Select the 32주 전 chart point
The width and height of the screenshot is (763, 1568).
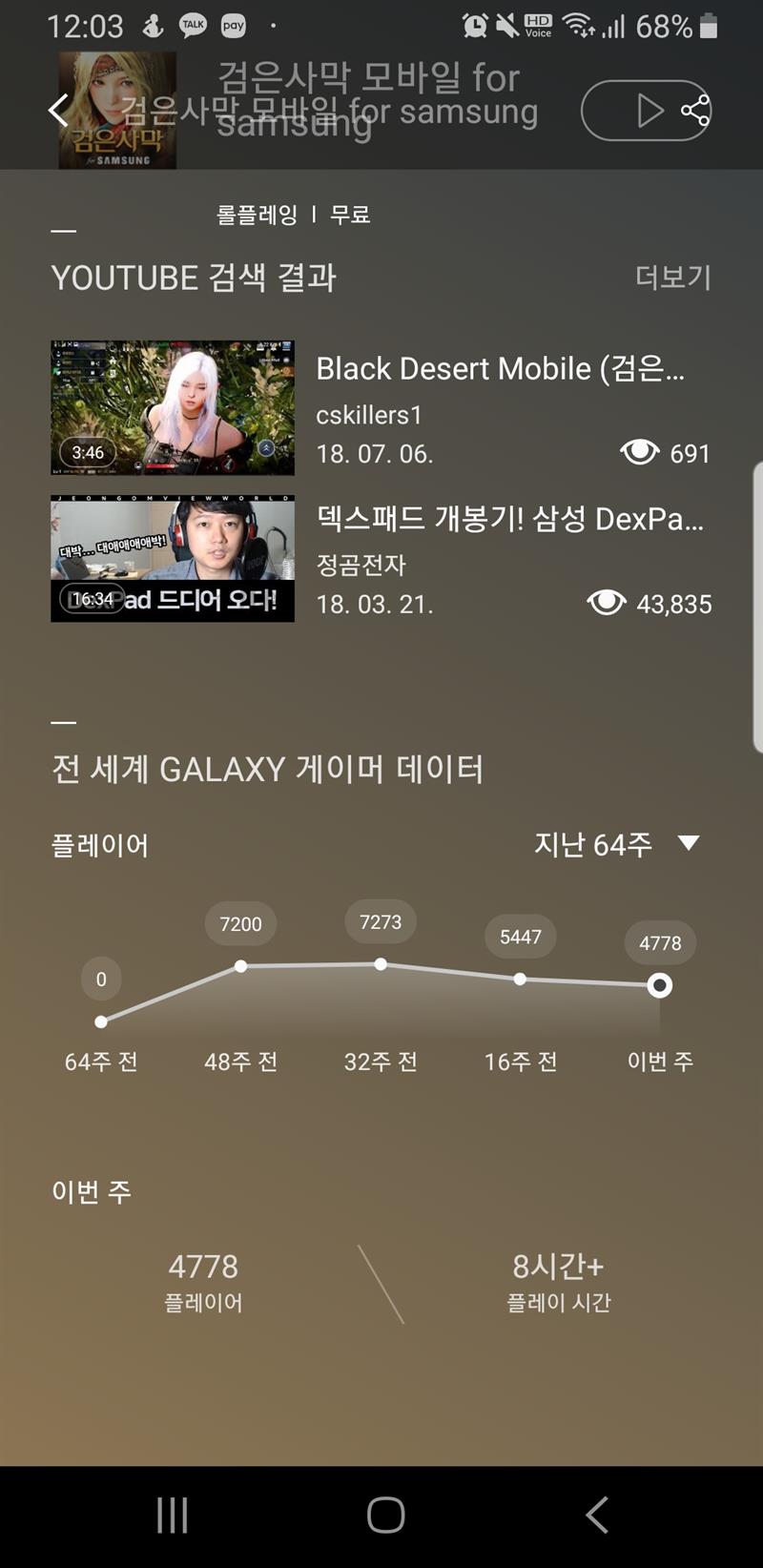[x=381, y=964]
